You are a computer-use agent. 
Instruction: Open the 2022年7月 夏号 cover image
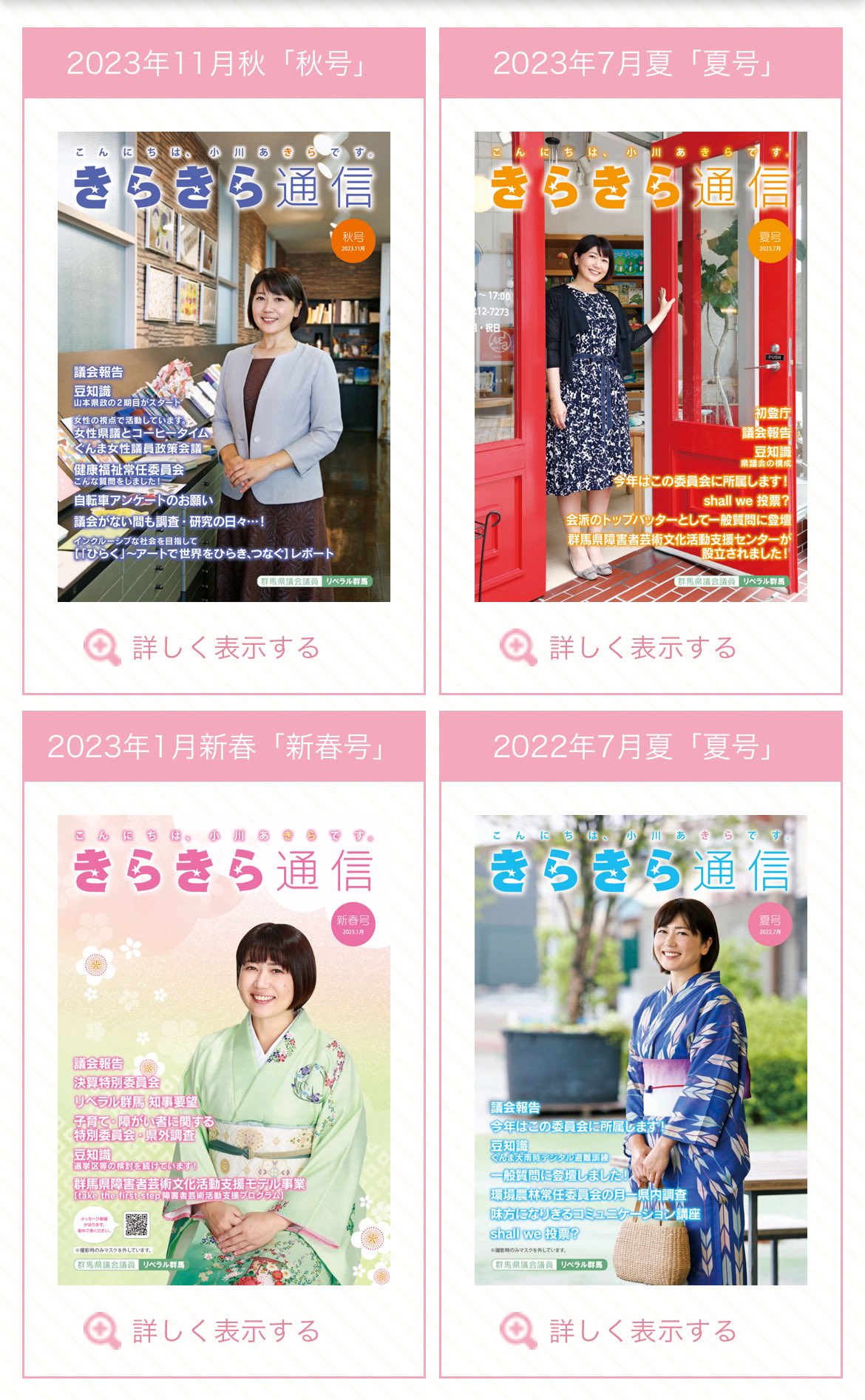point(640,1050)
